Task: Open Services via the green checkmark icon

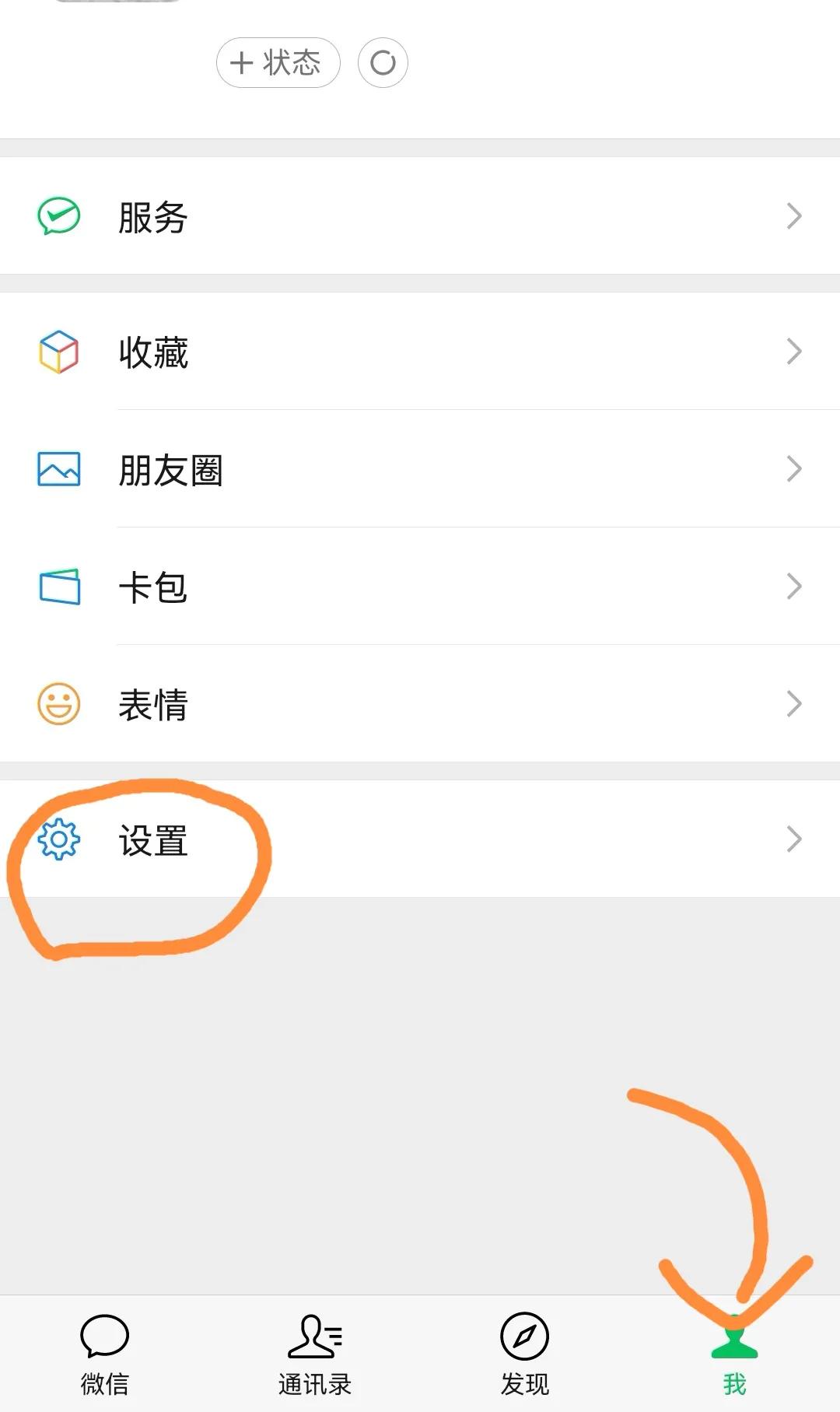Action: [x=58, y=215]
